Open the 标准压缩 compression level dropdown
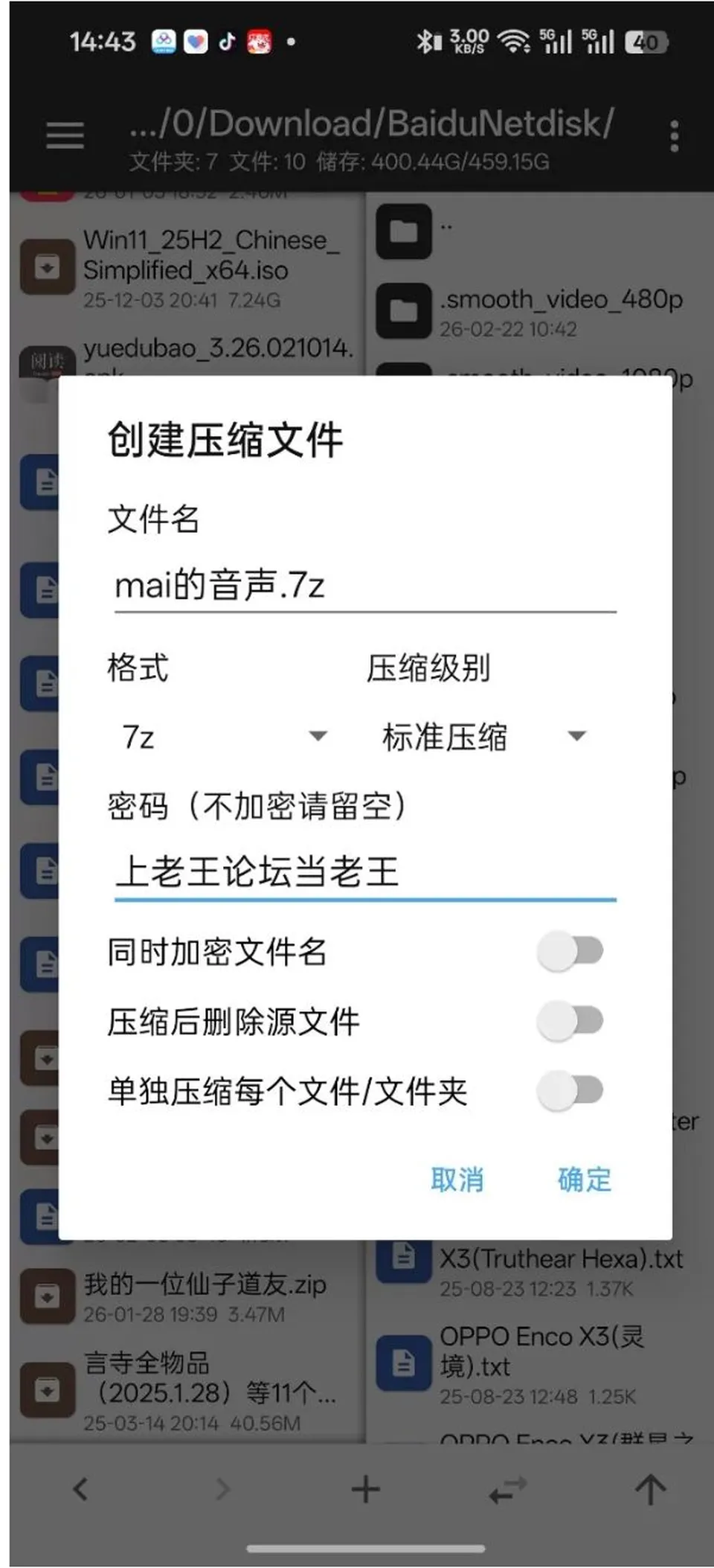This screenshot has width=714, height=1568. pyautogui.click(x=483, y=737)
